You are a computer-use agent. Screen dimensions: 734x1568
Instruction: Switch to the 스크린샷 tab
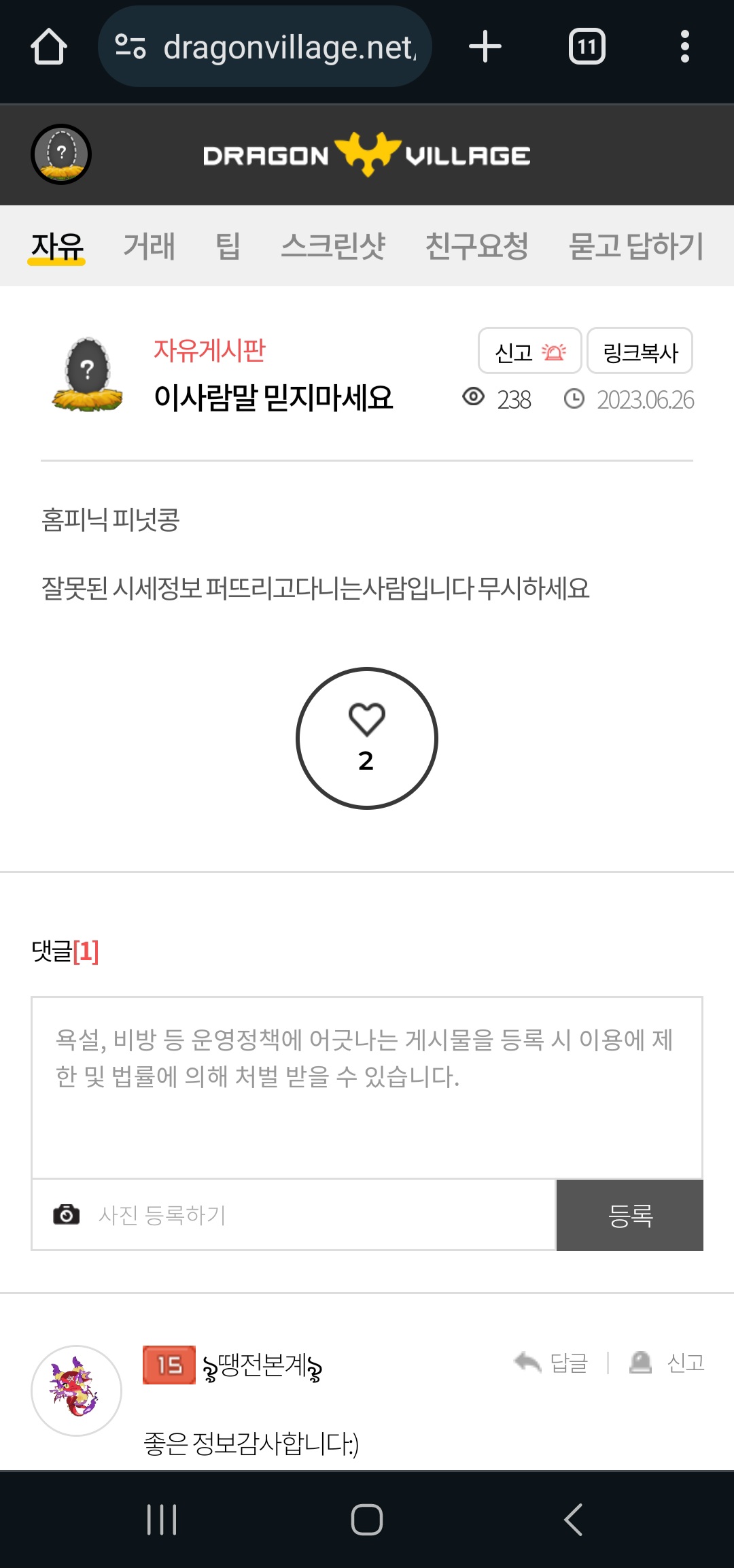[x=333, y=246]
